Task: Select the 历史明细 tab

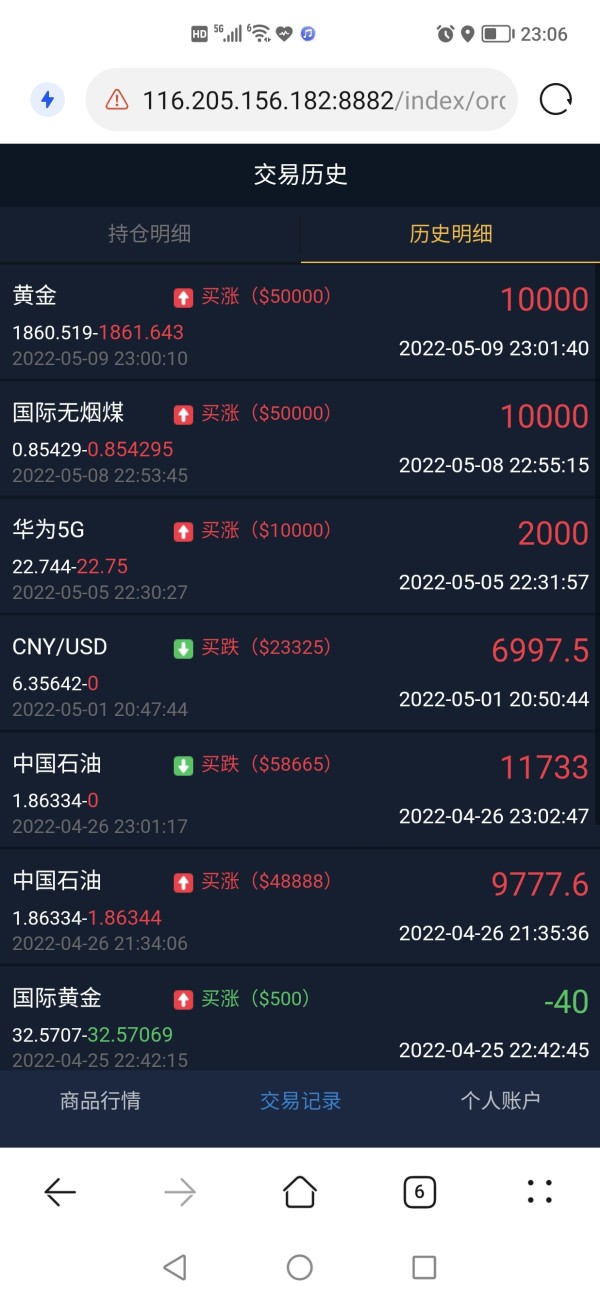Action: [x=450, y=234]
